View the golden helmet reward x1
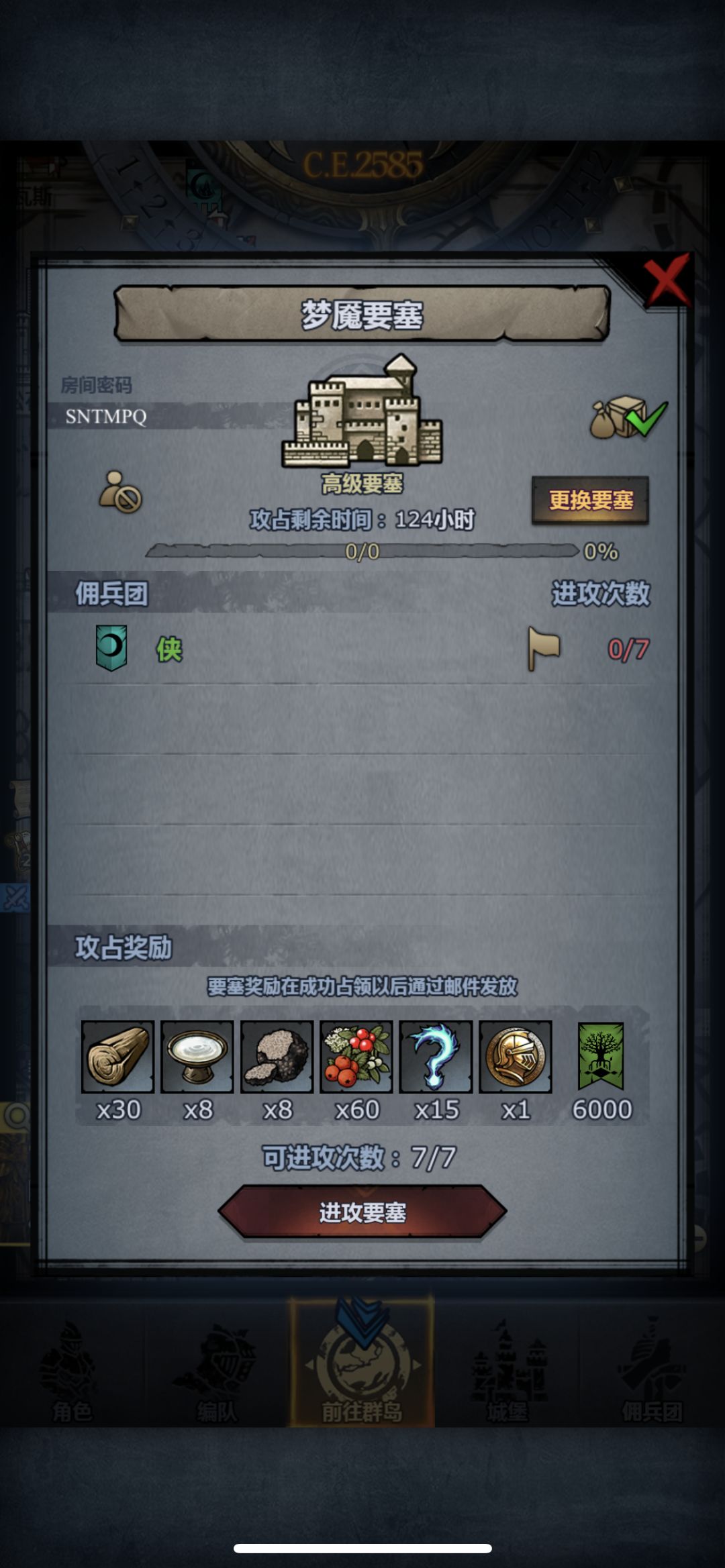 [516, 1057]
